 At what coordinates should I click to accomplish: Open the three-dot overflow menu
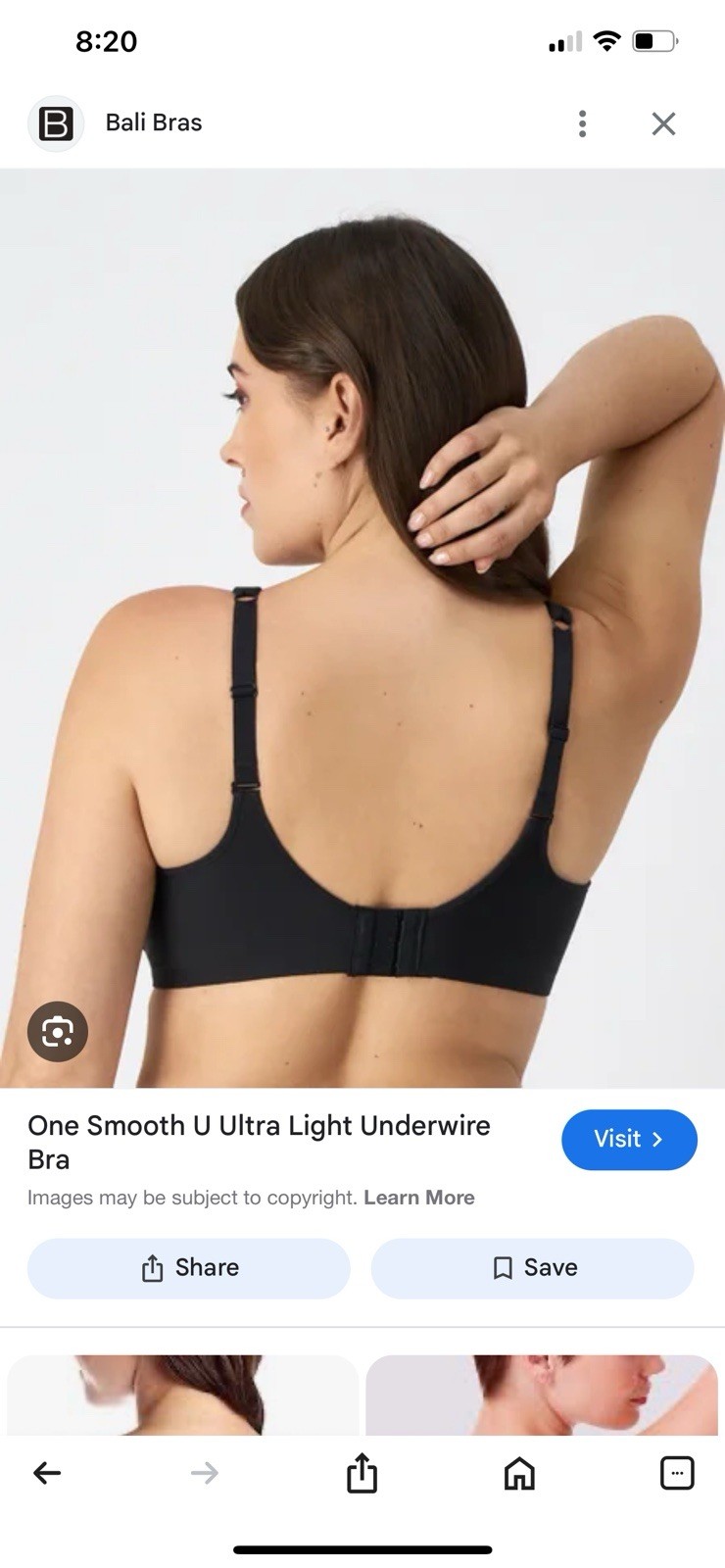click(582, 123)
